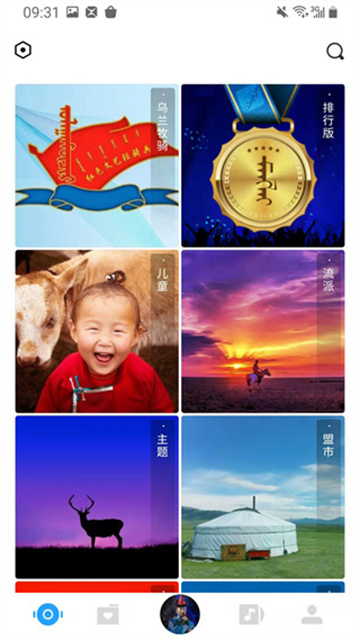Switch to the blue home tab
Screen dimensions: 360x639
tap(48, 614)
